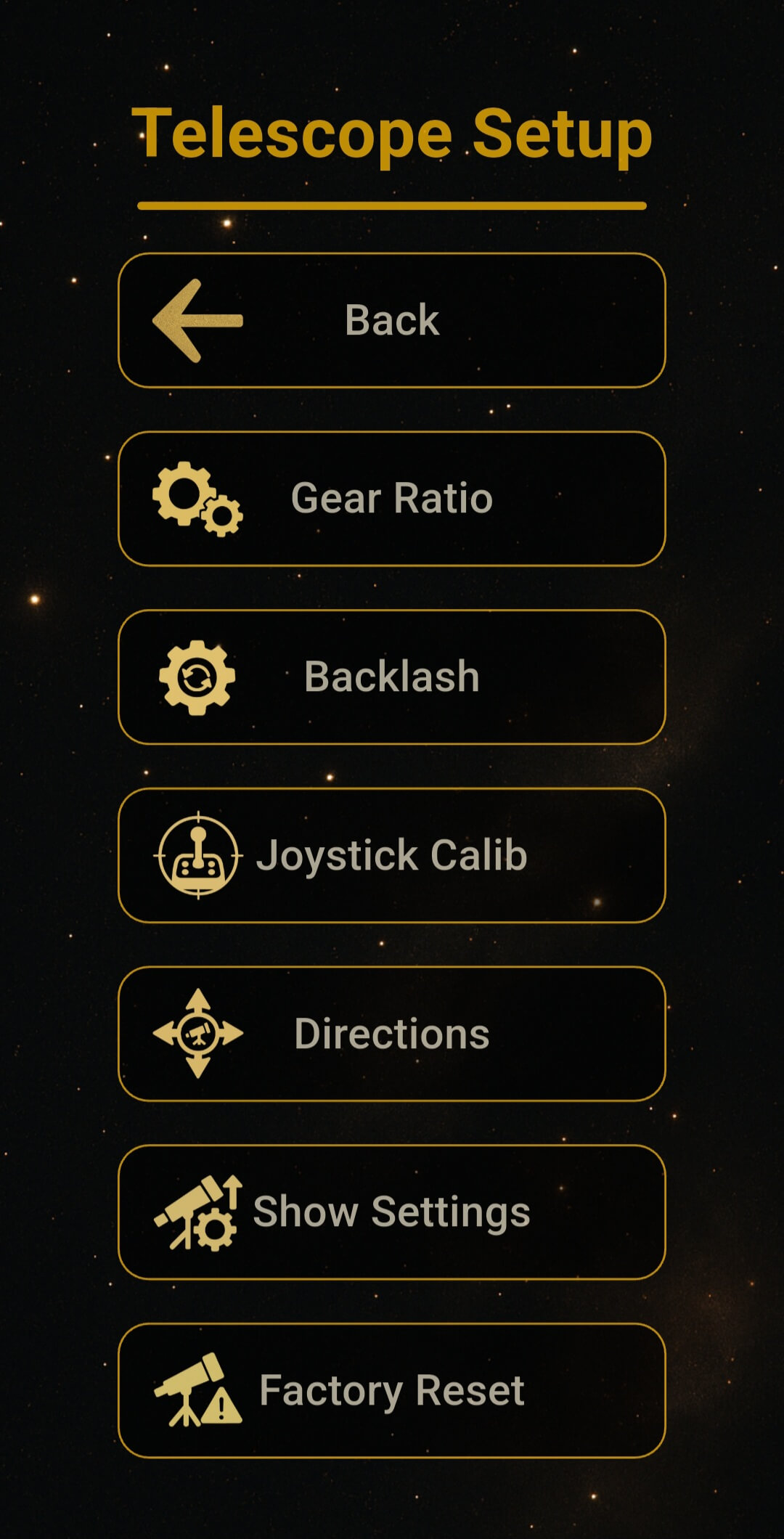
Task: Open the Directions setup
Action: [x=392, y=1034]
